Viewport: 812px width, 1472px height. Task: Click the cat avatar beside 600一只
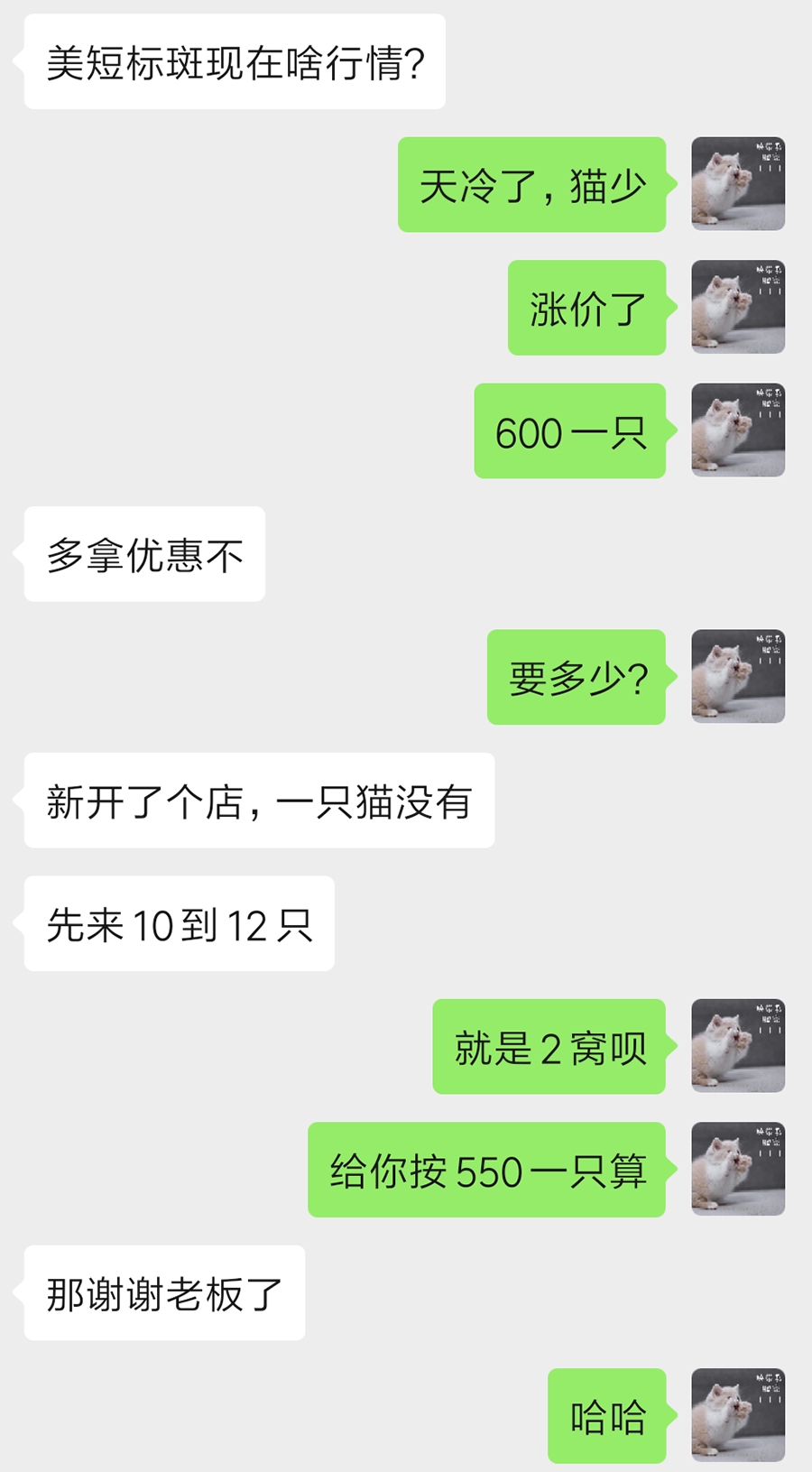pyautogui.click(x=738, y=431)
